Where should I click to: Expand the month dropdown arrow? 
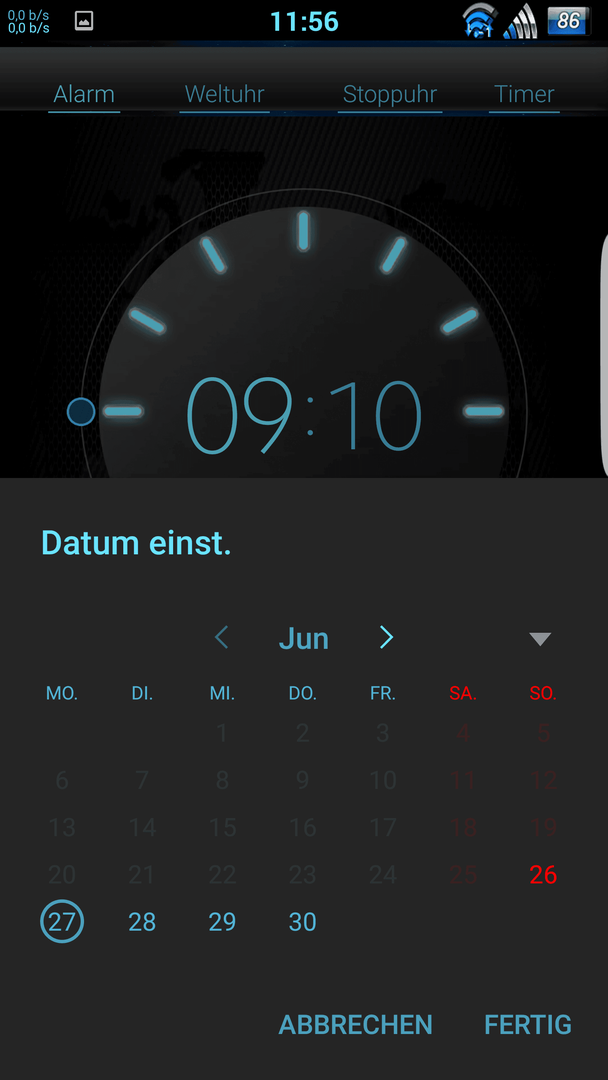[x=540, y=639]
